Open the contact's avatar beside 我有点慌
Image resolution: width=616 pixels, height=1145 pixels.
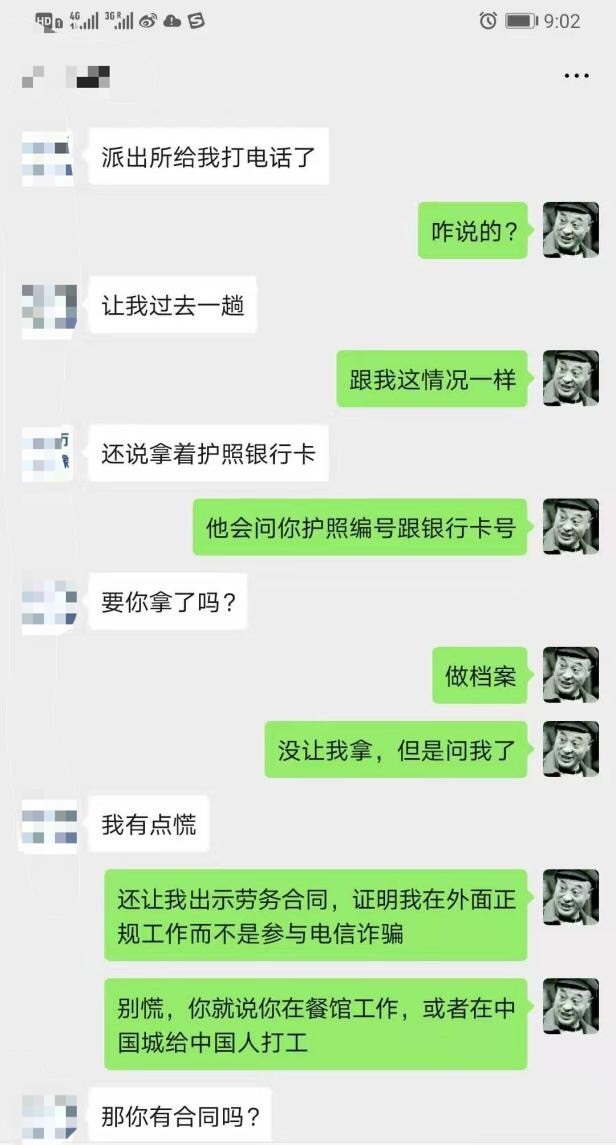pyautogui.click(x=49, y=824)
